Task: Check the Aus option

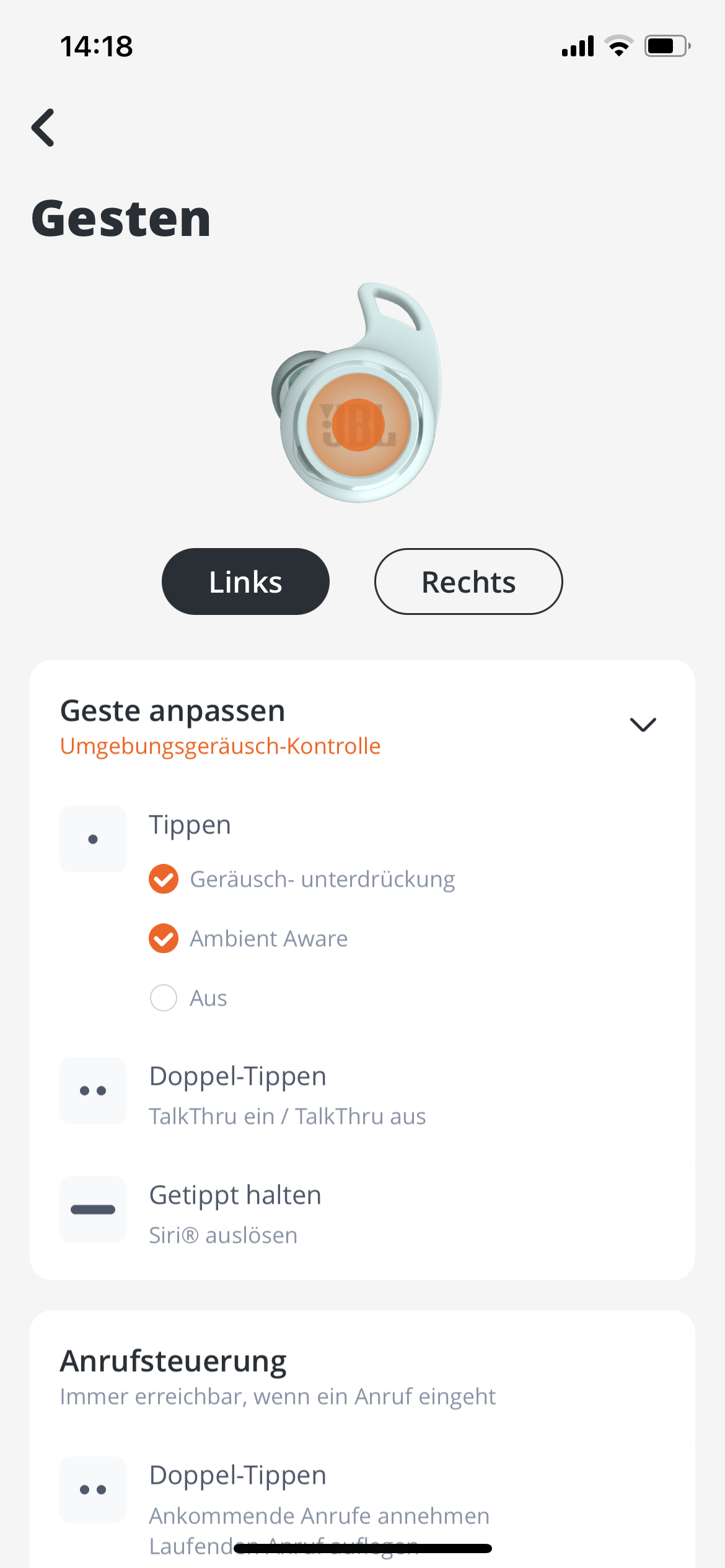Action: click(x=164, y=998)
